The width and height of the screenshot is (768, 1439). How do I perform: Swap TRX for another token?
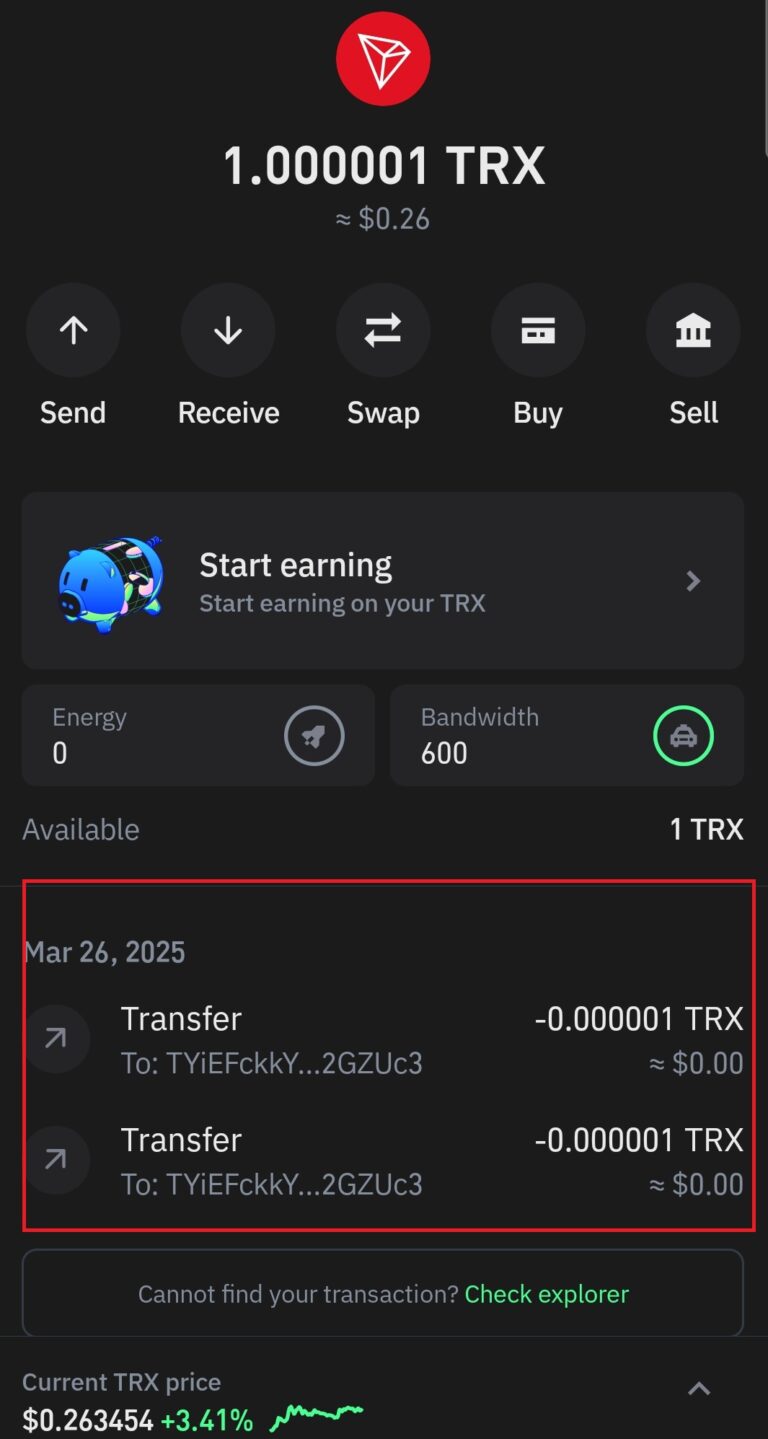(383, 331)
